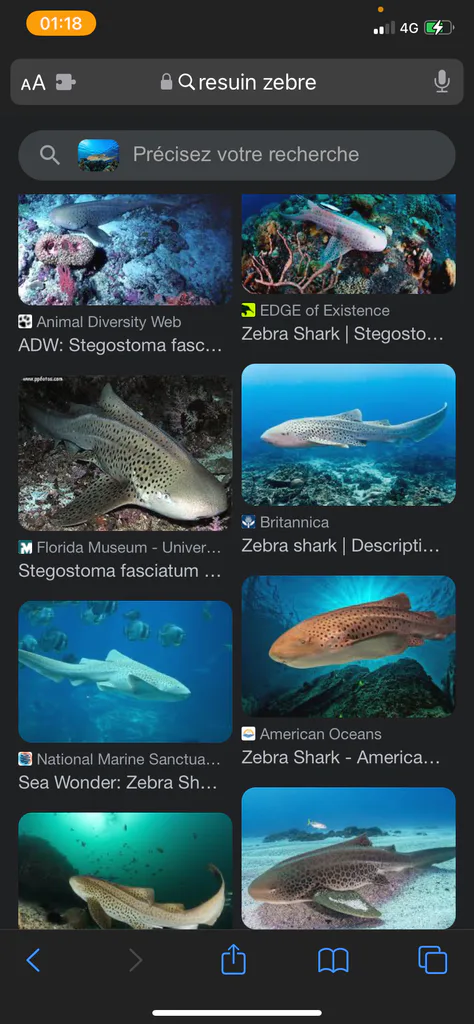Open the American Oceans zebra shark image
Viewport: 474px width, 1024px height.
(349, 646)
